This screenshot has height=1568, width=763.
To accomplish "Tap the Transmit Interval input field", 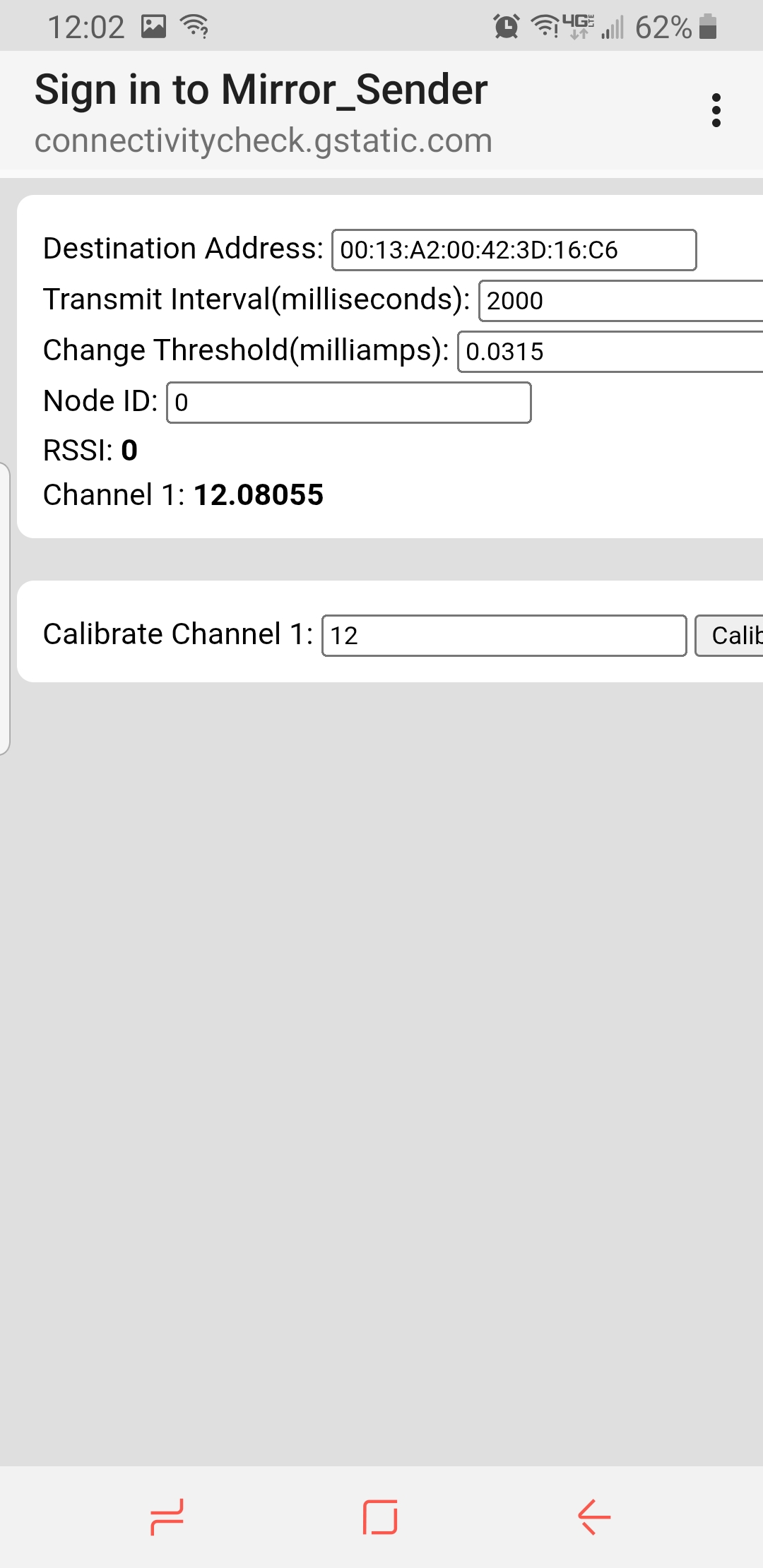I will coord(621,301).
